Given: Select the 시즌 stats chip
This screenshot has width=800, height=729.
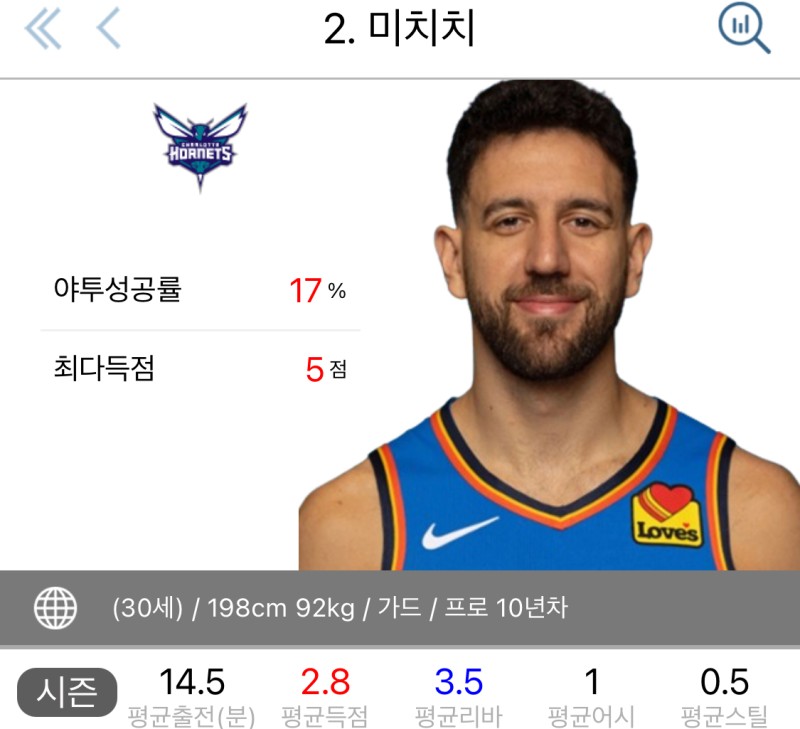Looking at the screenshot, I should [67, 692].
